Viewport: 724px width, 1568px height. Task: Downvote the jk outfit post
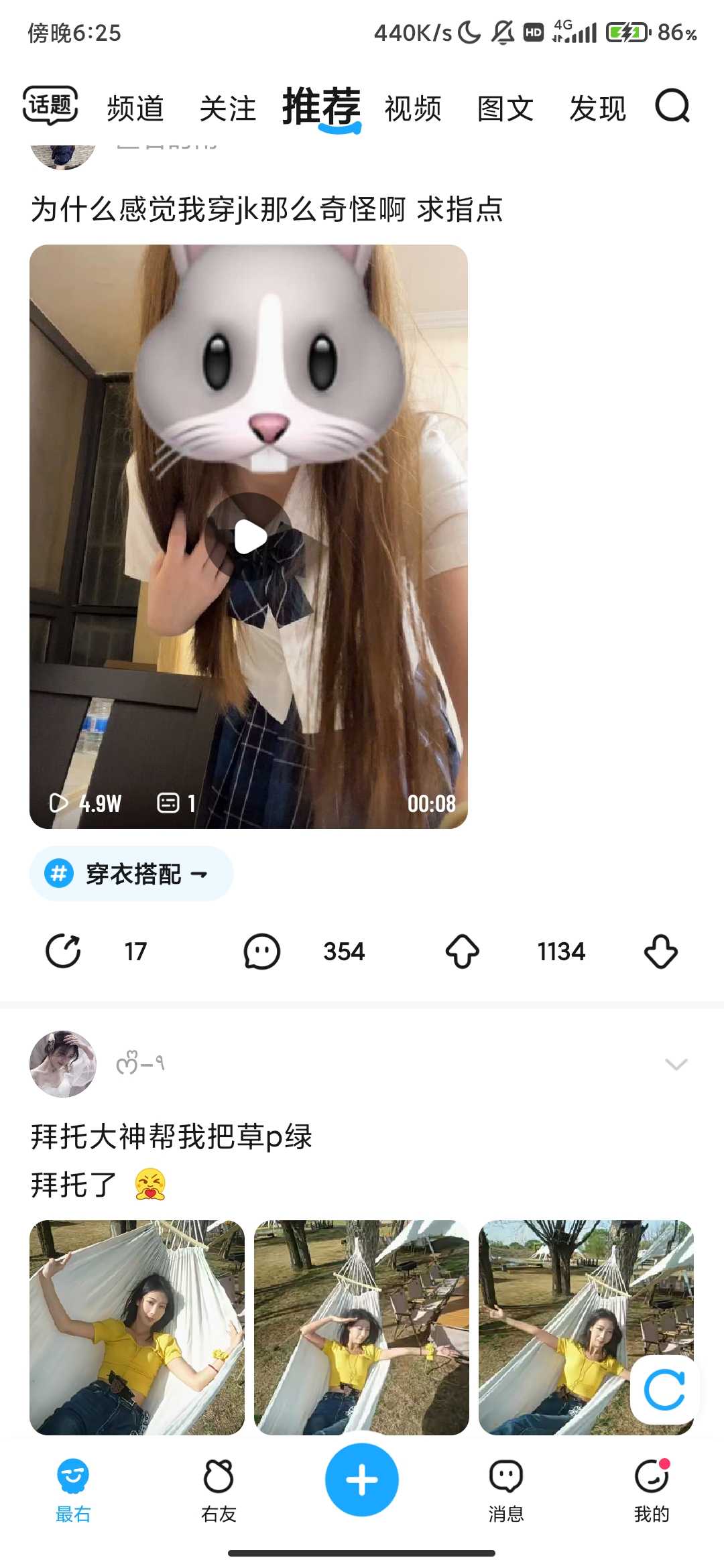click(x=660, y=951)
